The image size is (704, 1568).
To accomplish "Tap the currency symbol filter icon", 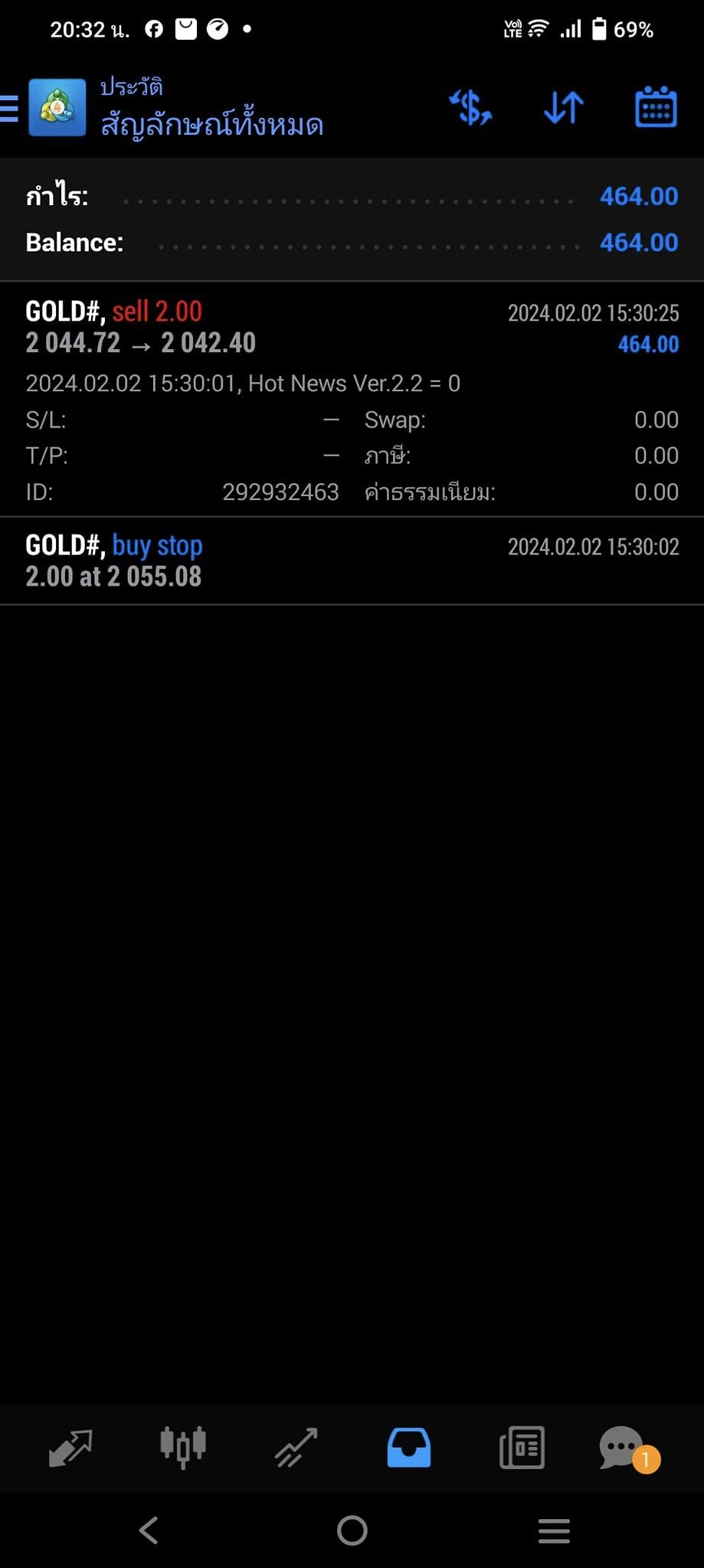I will pos(470,107).
